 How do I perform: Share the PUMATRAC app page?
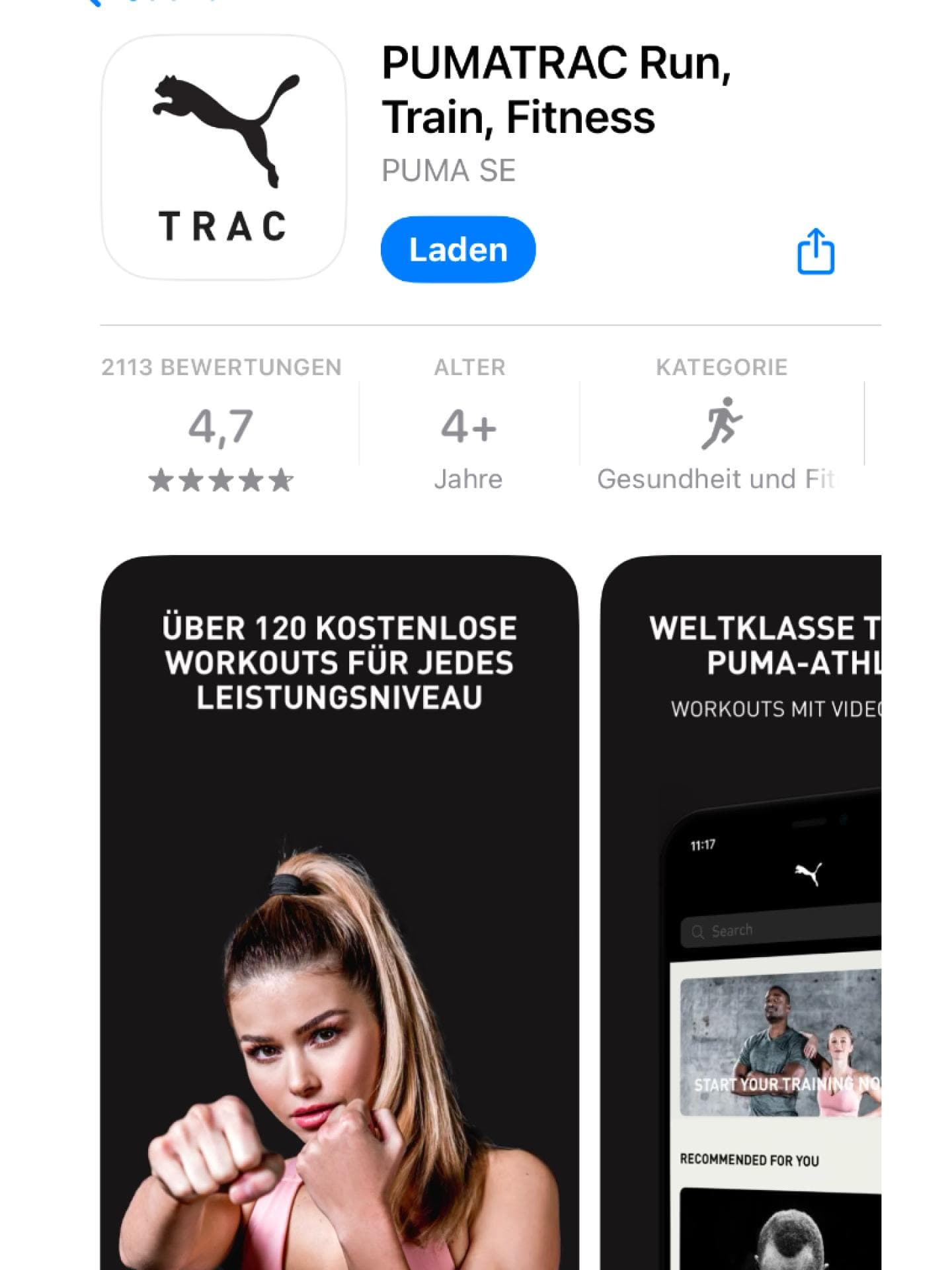[x=815, y=251]
